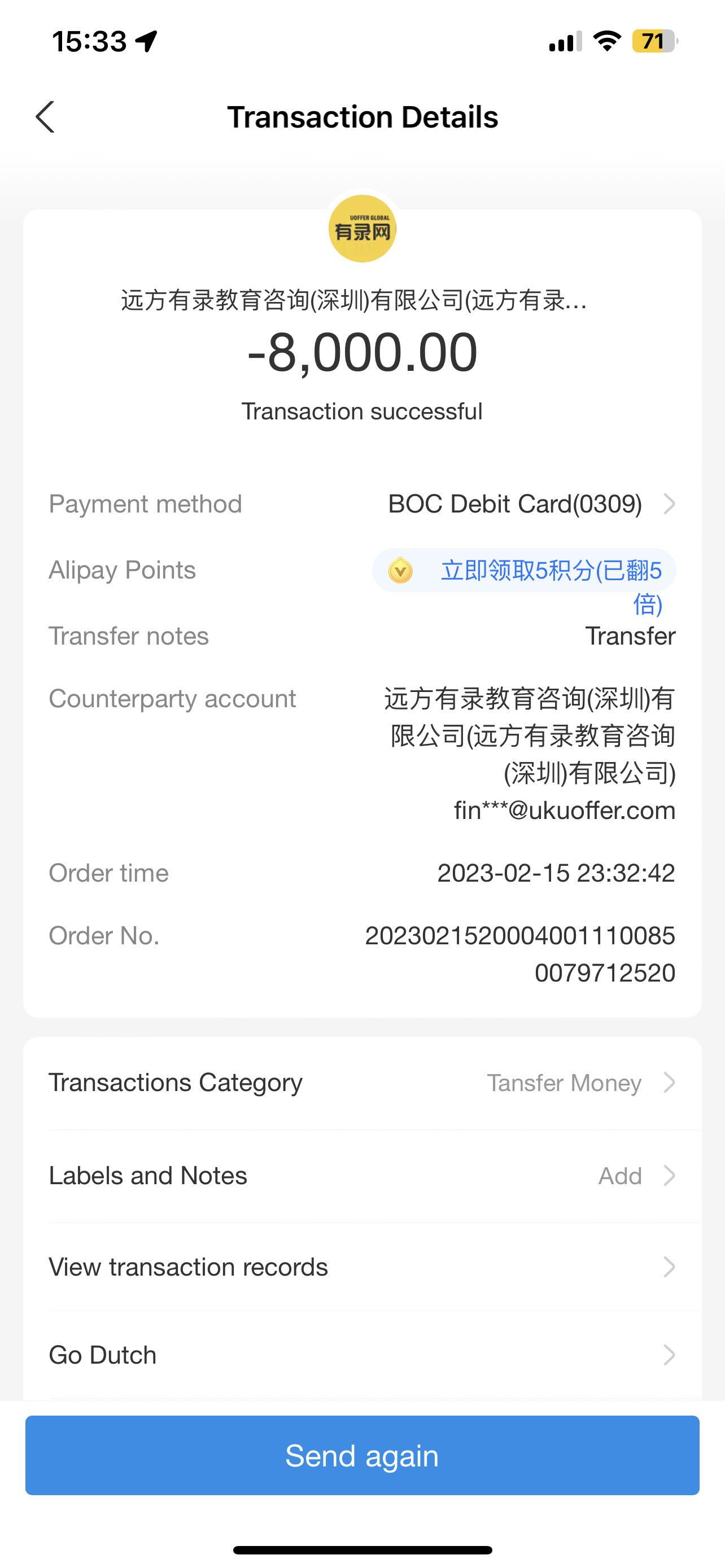This screenshot has height=1568, width=725.
Task: Tap the Send again button
Action: pos(361,1455)
